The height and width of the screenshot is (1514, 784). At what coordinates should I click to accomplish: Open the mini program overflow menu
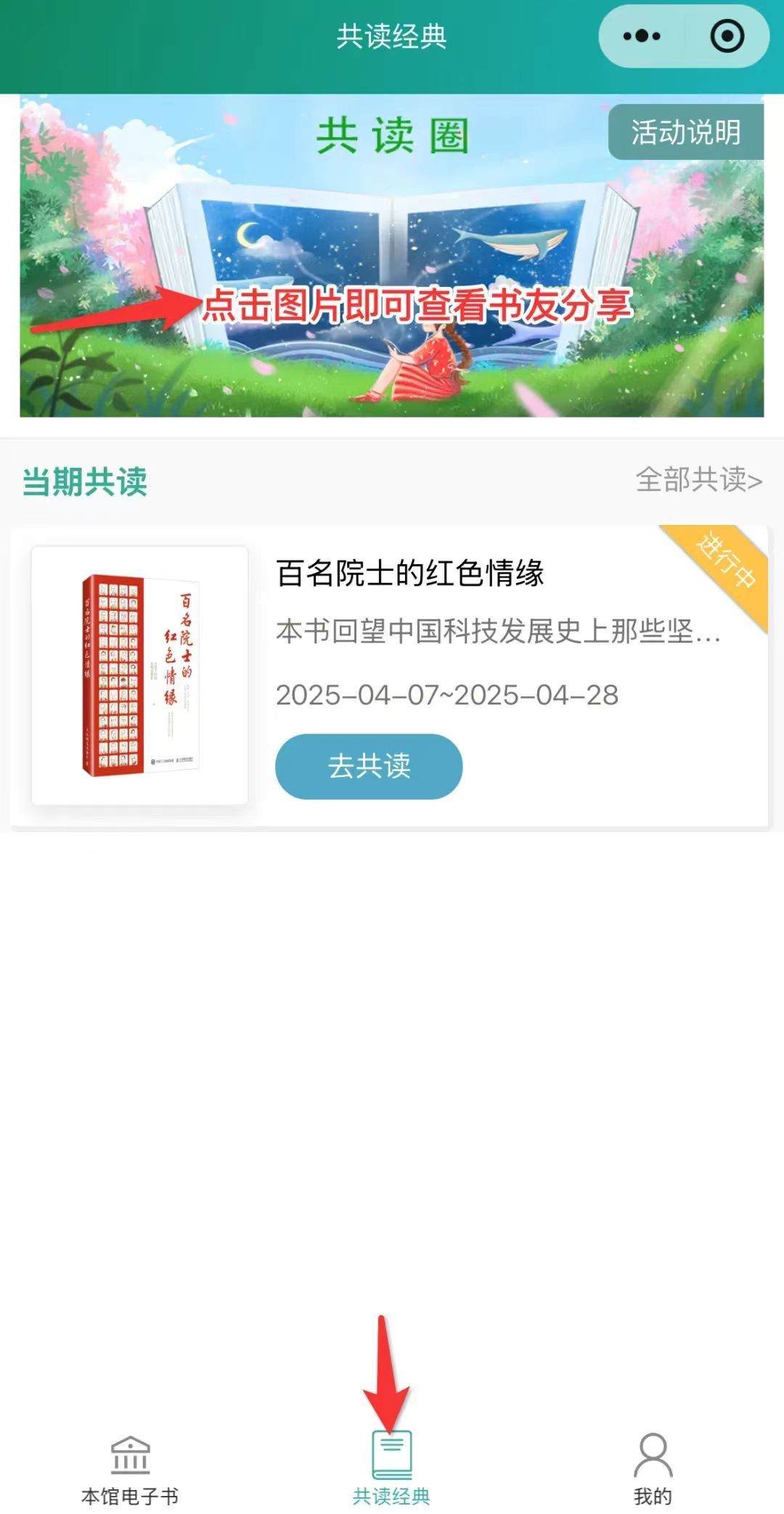[642, 36]
